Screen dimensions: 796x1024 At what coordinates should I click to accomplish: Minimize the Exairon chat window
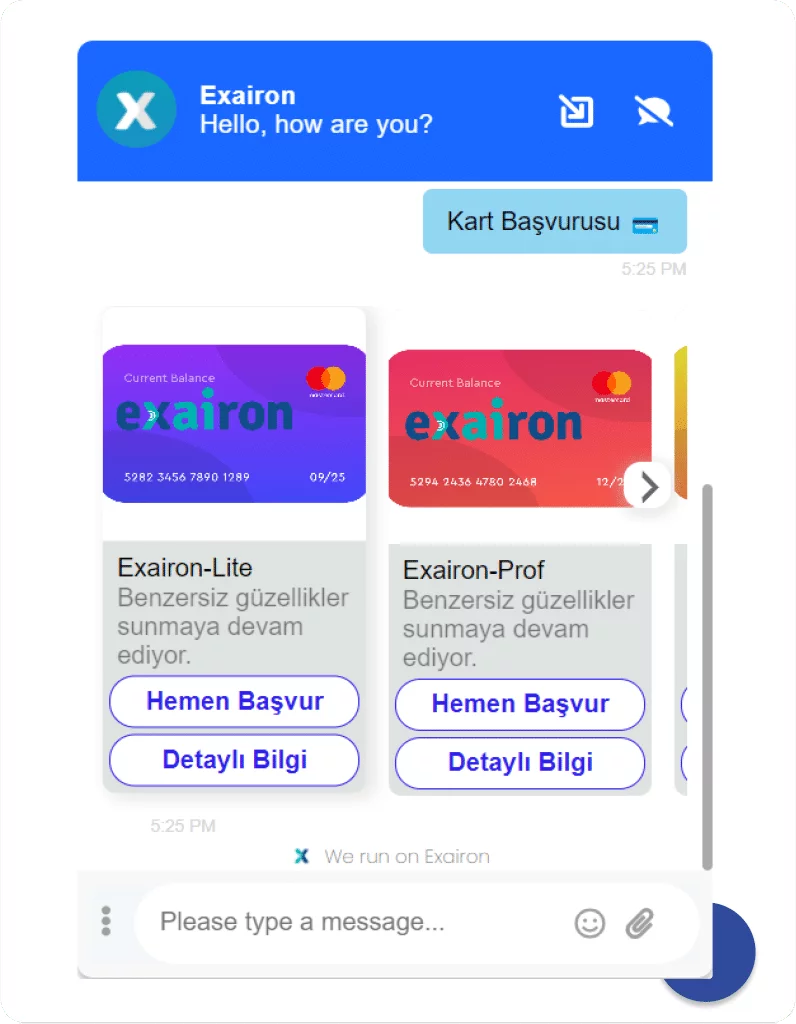(x=576, y=111)
